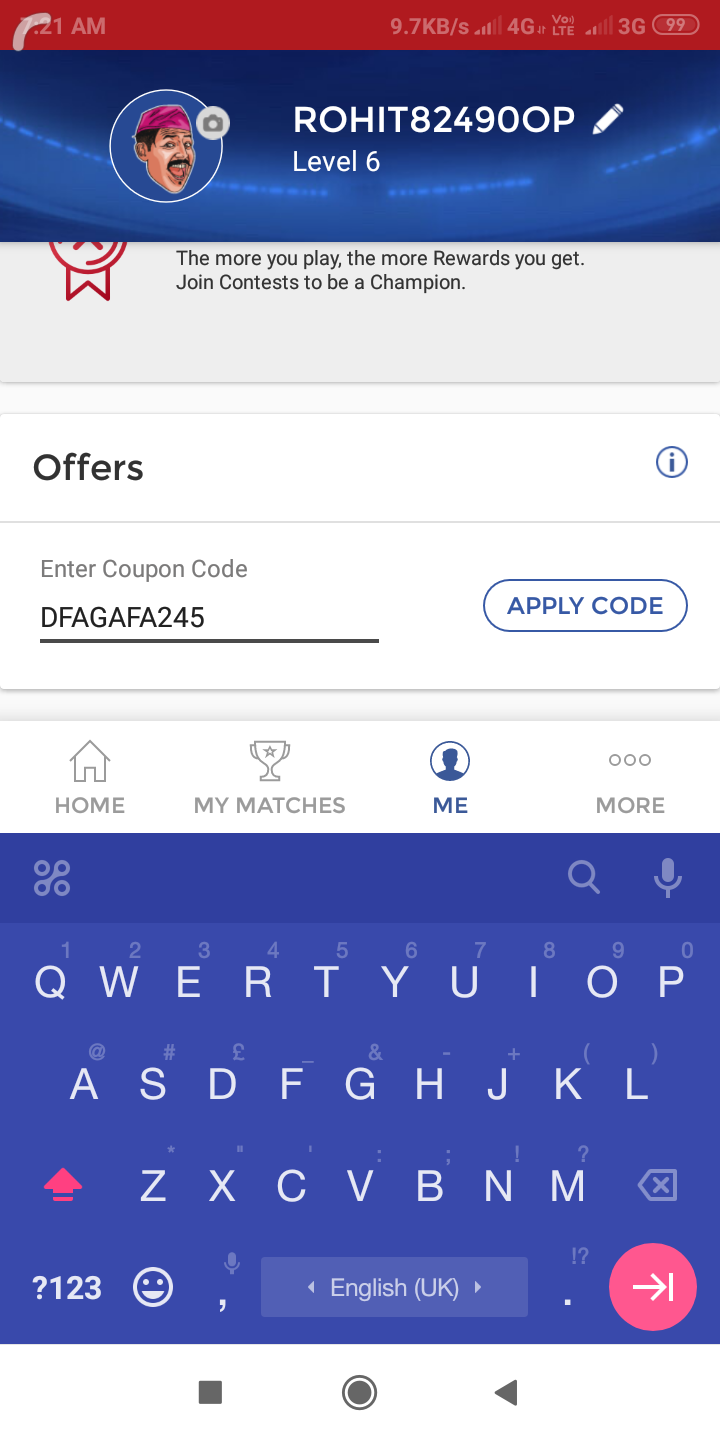Edit the username ROHIT82490OP with the pencil
Viewport: 720px width, 1440px height.
[x=607, y=120]
